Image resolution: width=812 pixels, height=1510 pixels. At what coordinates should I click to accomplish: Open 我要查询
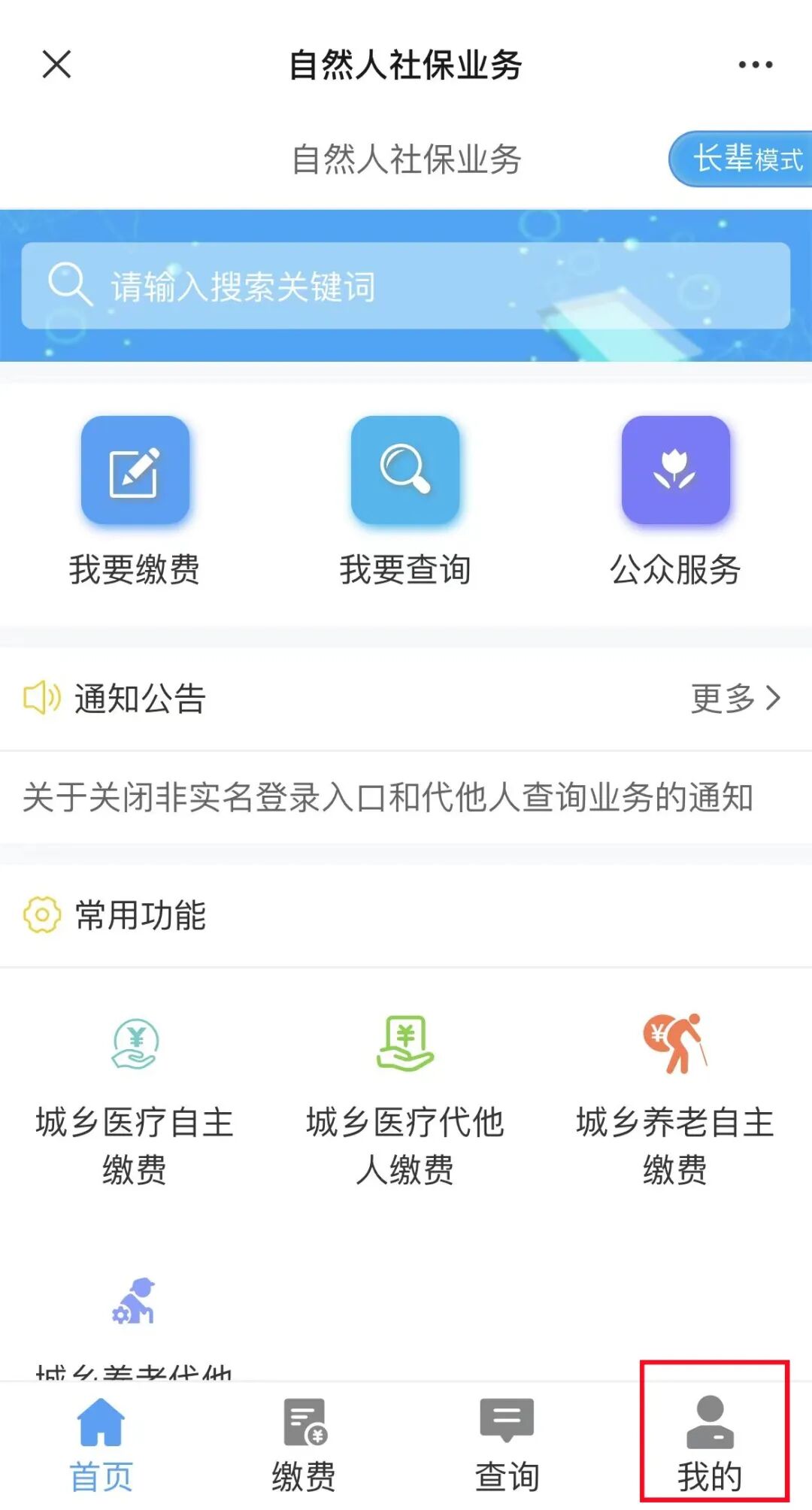tap(405, 501)
